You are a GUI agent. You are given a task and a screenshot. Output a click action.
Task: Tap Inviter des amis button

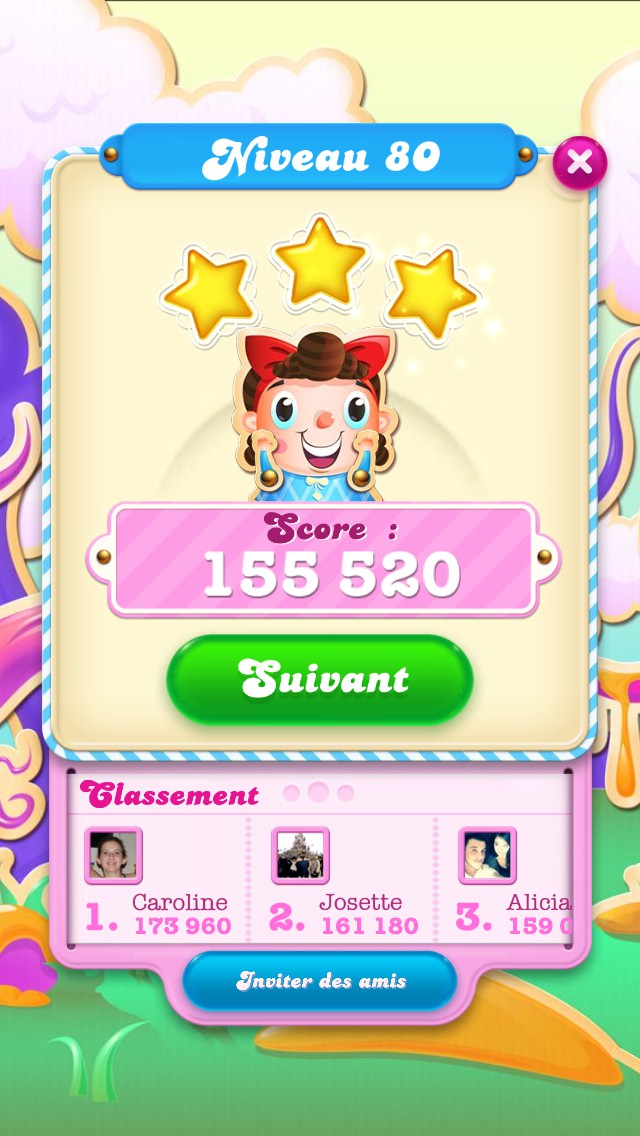pyautogui.click(x=320, y=980)
